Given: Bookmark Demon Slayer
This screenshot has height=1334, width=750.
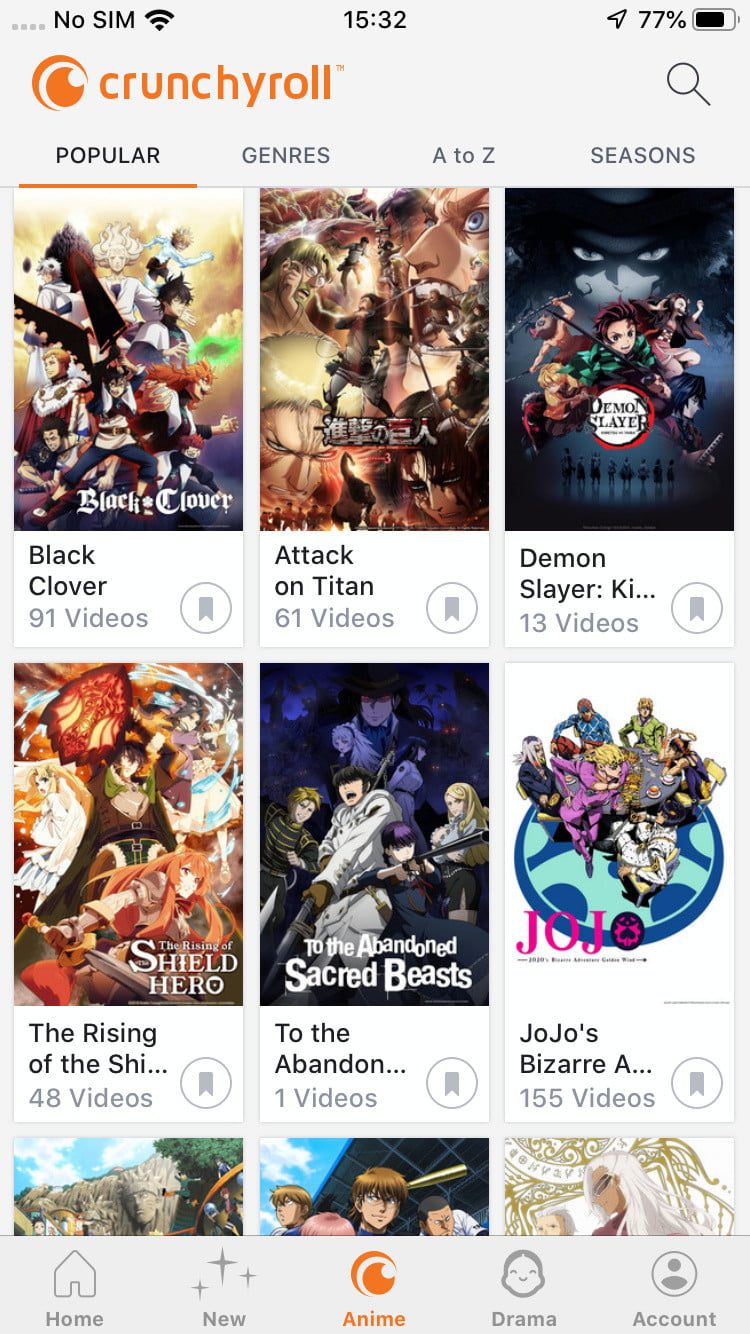Looking at the screenshot, I should pyautogui.click(x=697, y=608).
